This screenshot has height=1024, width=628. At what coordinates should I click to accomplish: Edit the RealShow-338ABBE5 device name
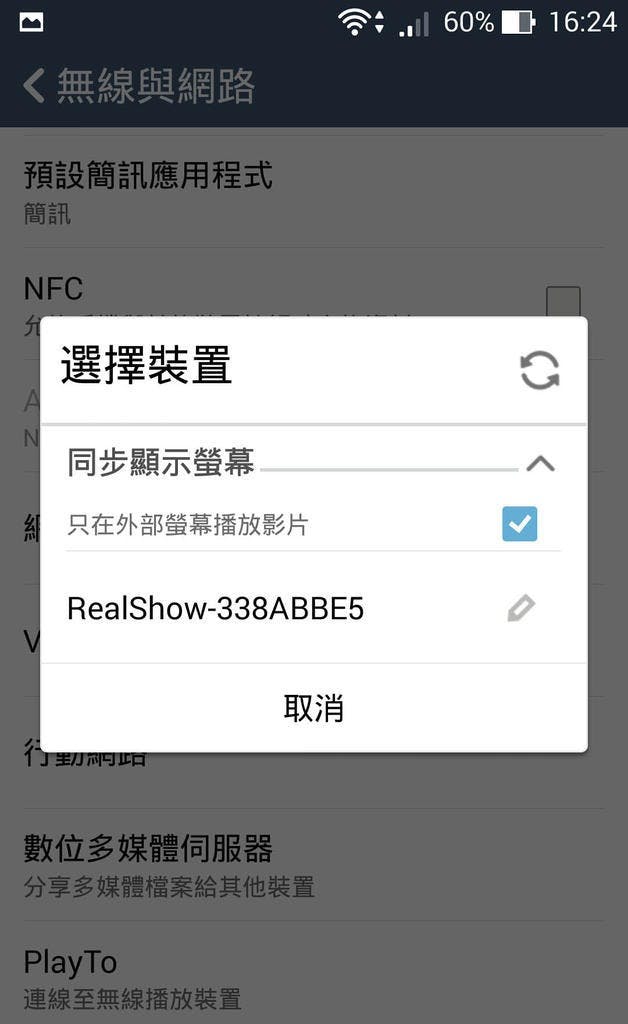521,608
